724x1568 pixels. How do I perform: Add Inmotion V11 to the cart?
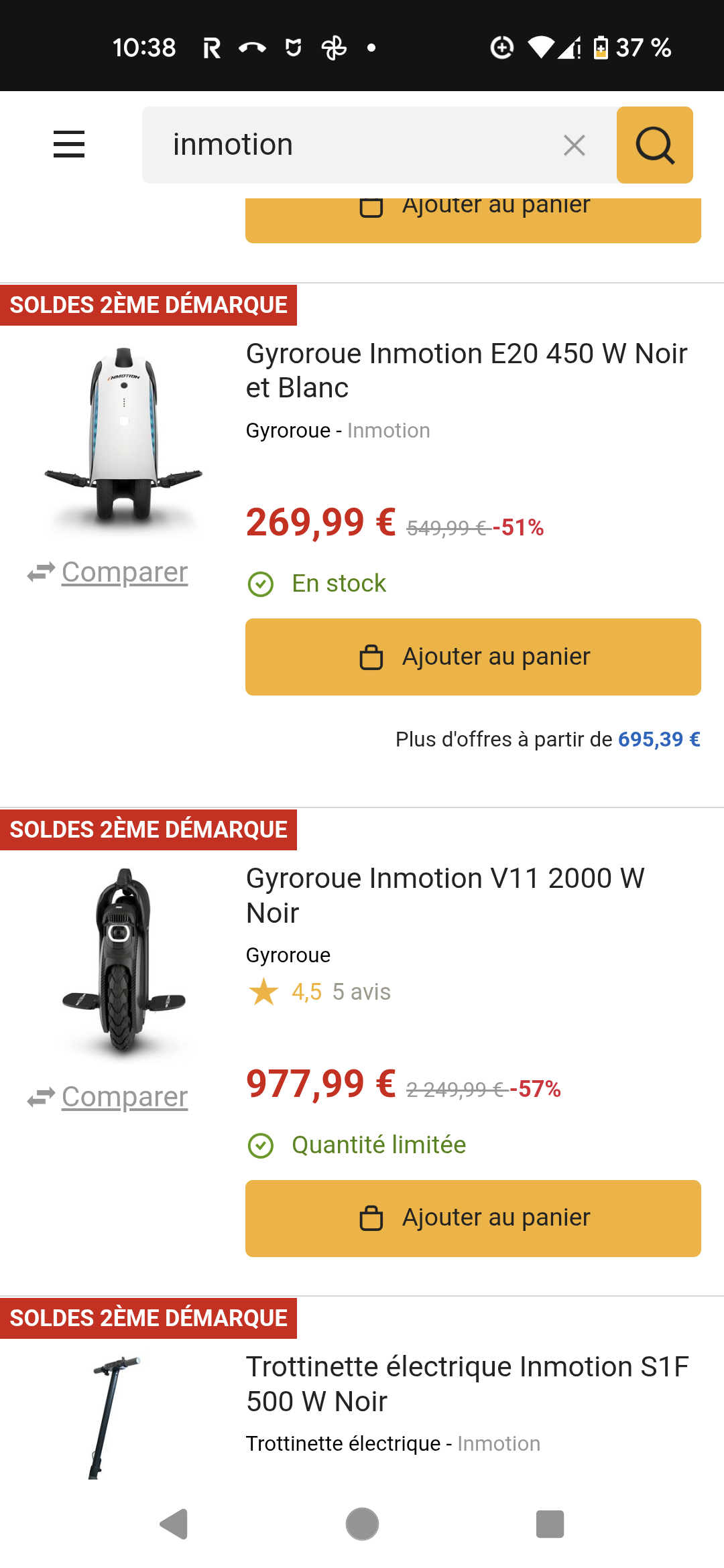tap(473, 1218)
